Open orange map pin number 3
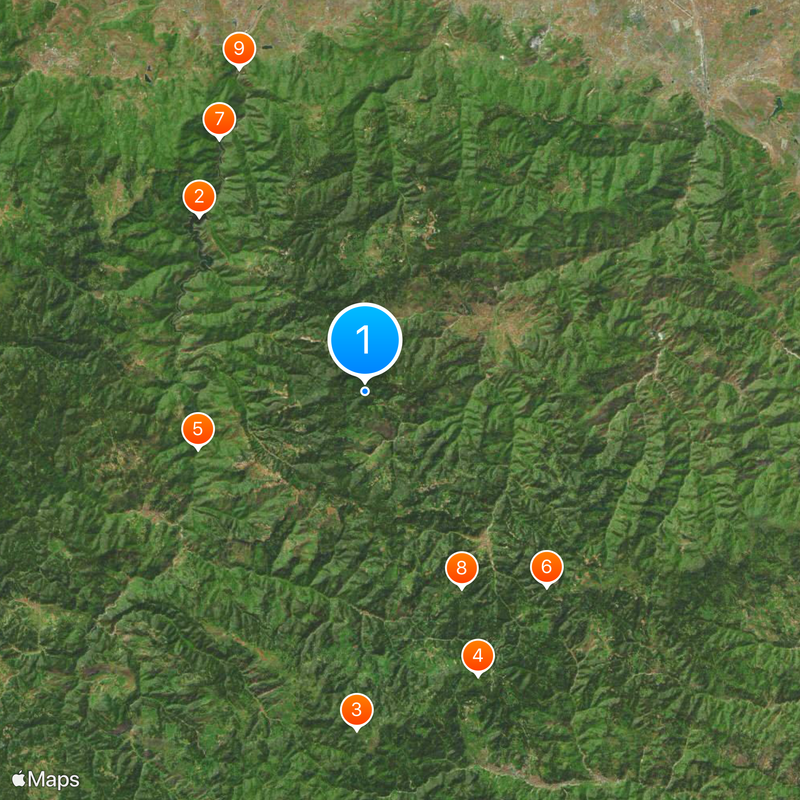This screenshot has height=800, width=800. tap(357, 710)
